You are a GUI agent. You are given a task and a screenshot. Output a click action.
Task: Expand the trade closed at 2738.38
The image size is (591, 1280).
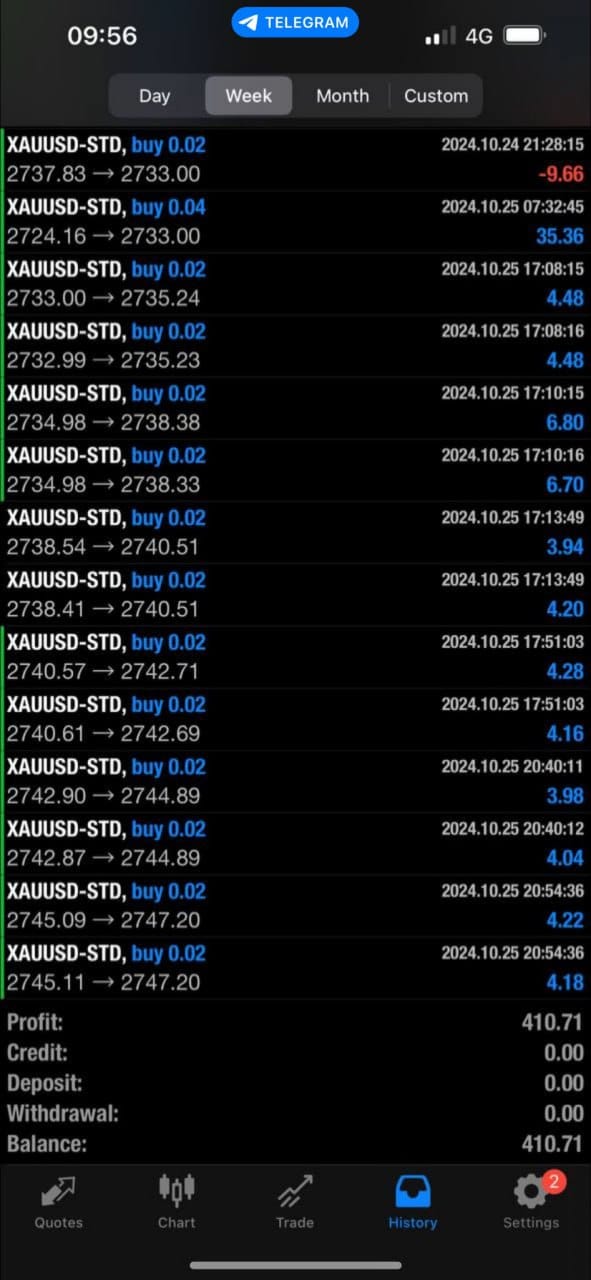pyautogui.click(x=295, y=408)
